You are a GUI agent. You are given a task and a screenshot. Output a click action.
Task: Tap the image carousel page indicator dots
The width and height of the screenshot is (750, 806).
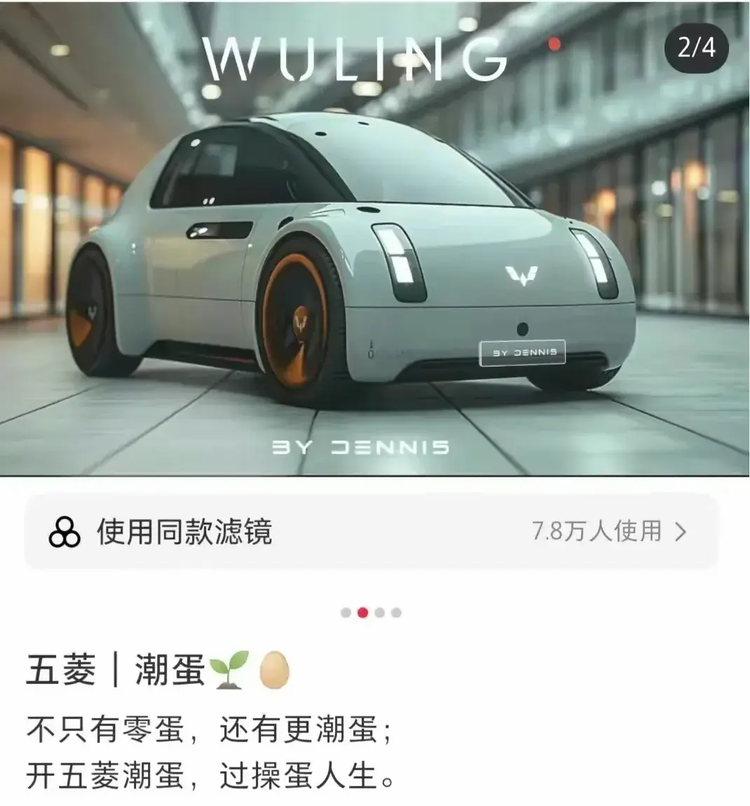[371, 612]
